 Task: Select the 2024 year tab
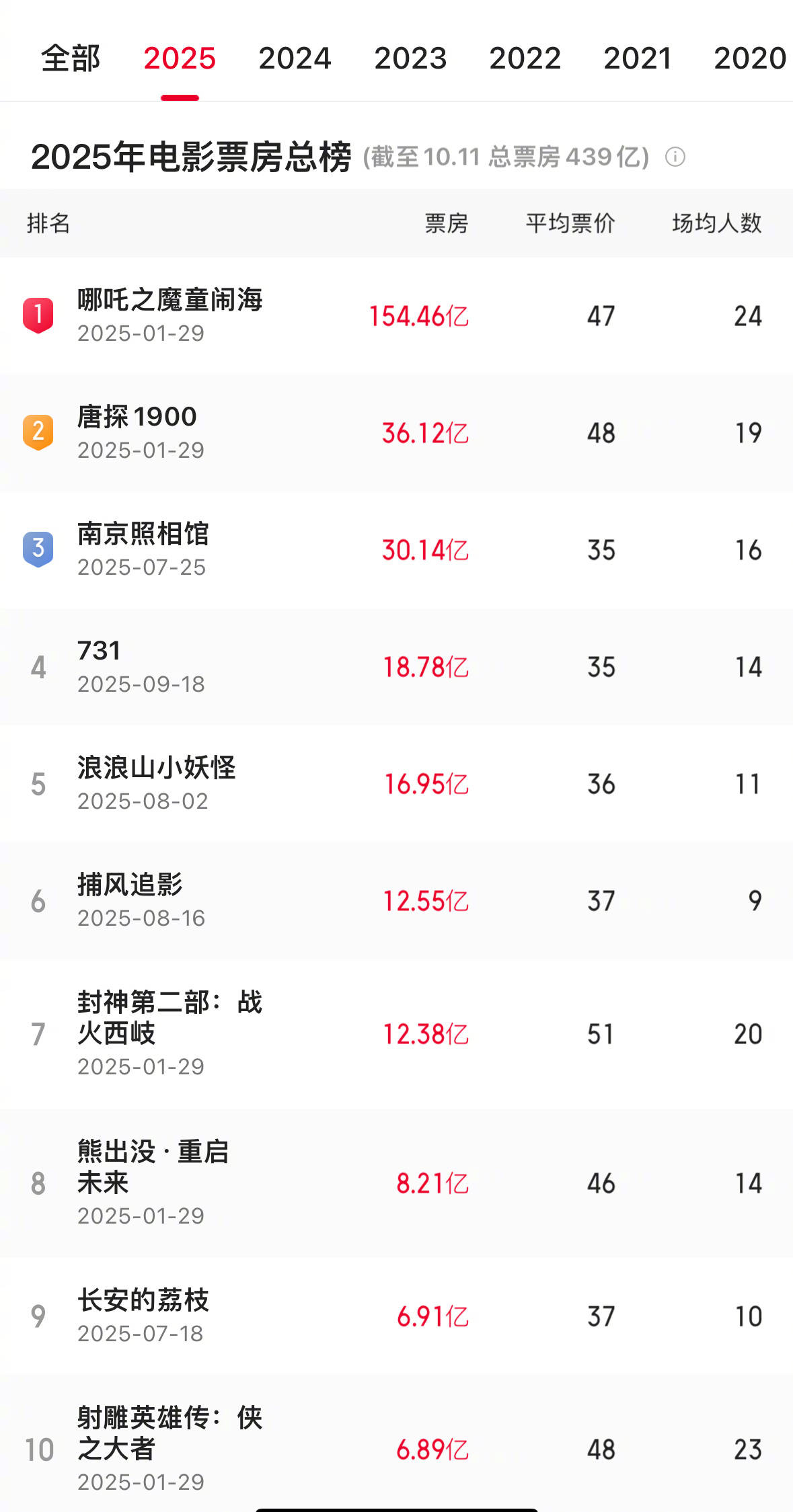(295, 58)
